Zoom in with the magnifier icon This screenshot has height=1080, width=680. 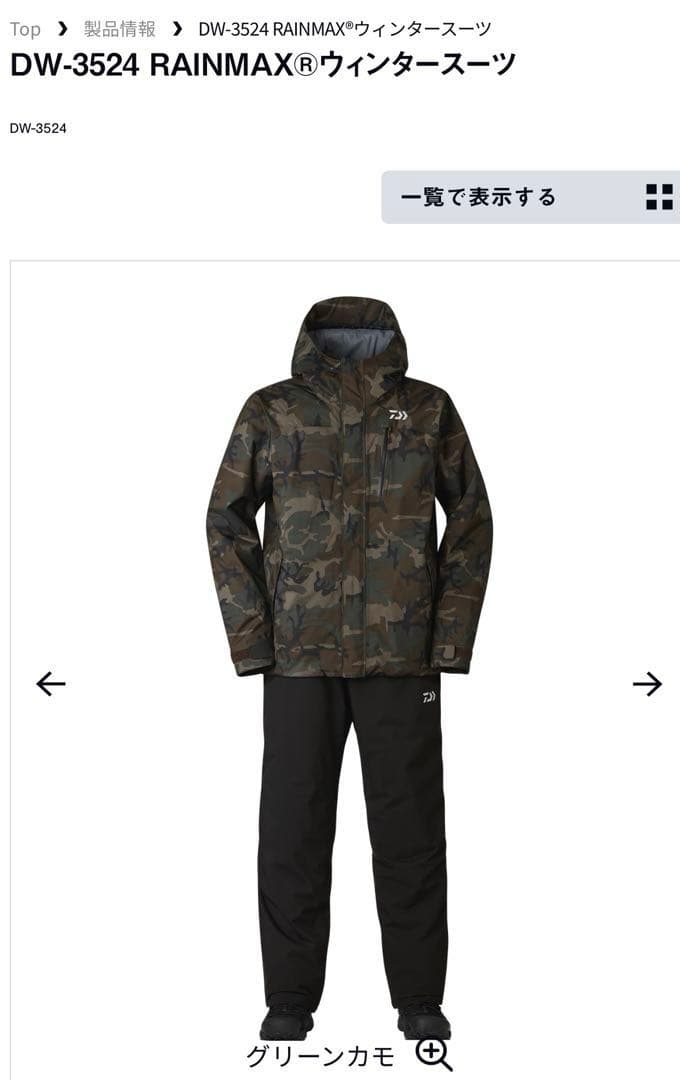pos(435,1054)
